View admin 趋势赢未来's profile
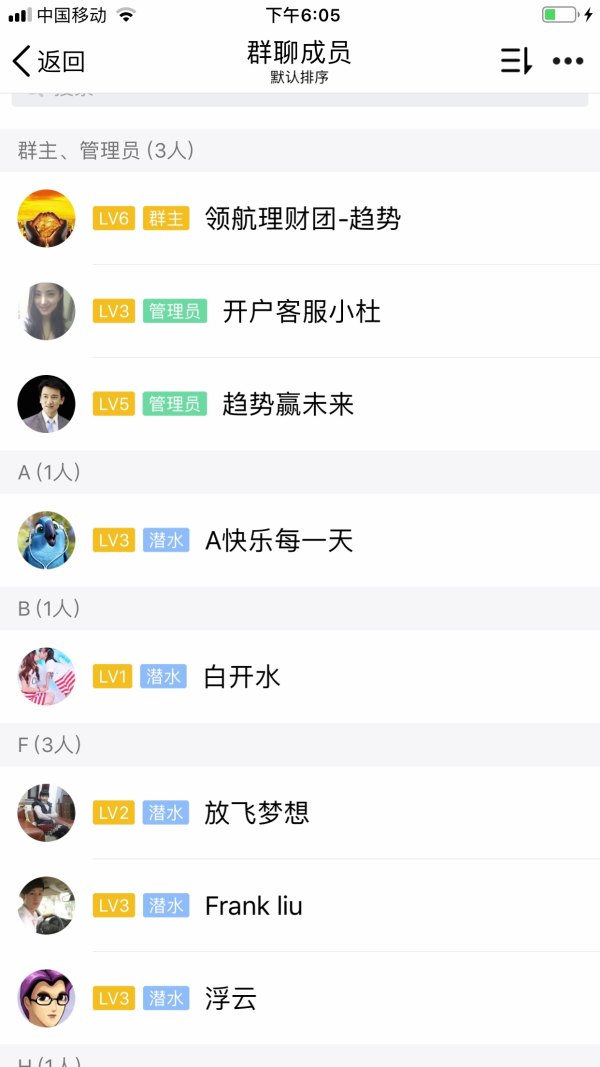The image size is (600, 1067). coord(288,404)
